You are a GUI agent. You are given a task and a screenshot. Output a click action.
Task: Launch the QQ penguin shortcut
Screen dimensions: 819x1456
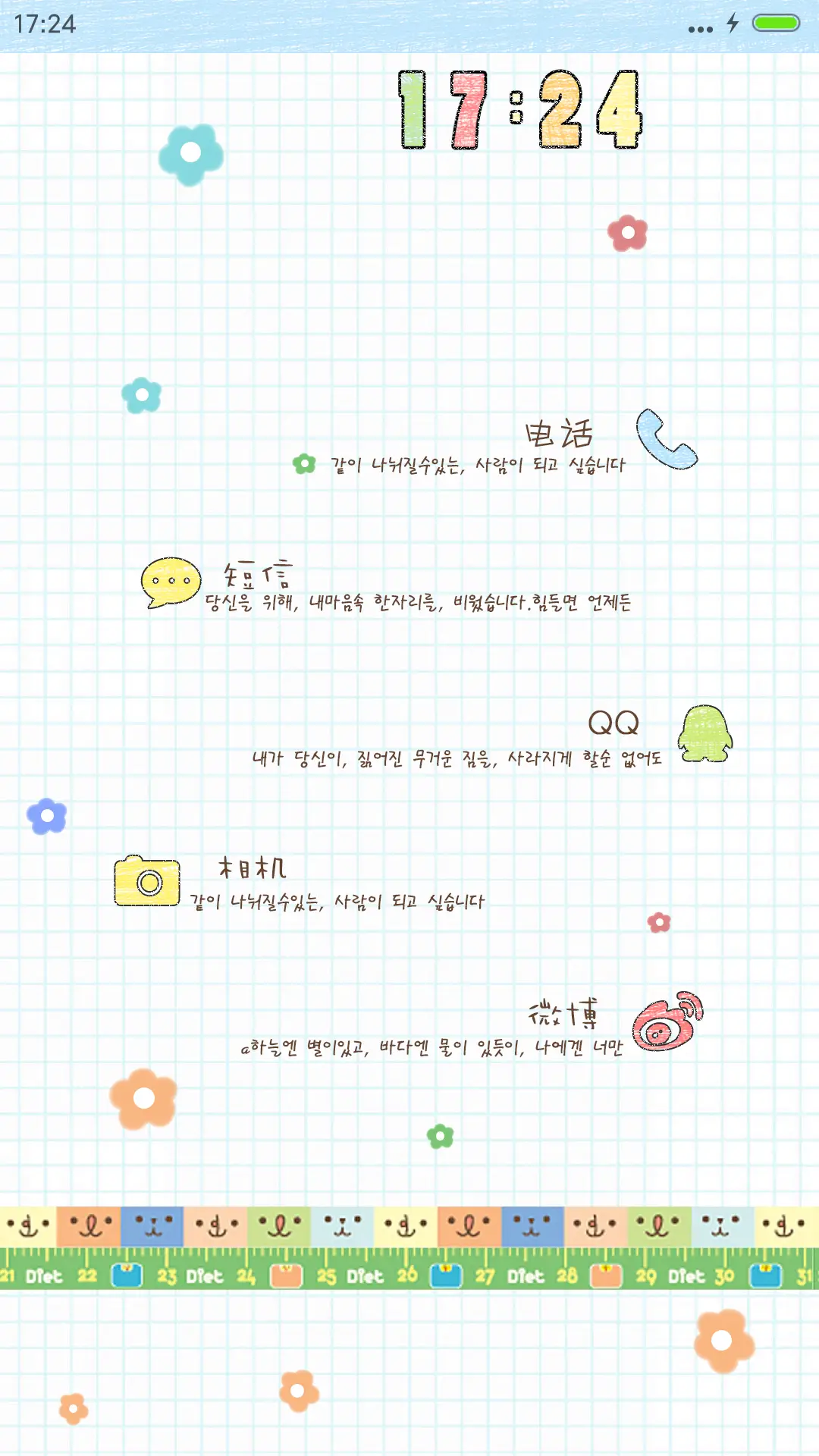point(704,733)
